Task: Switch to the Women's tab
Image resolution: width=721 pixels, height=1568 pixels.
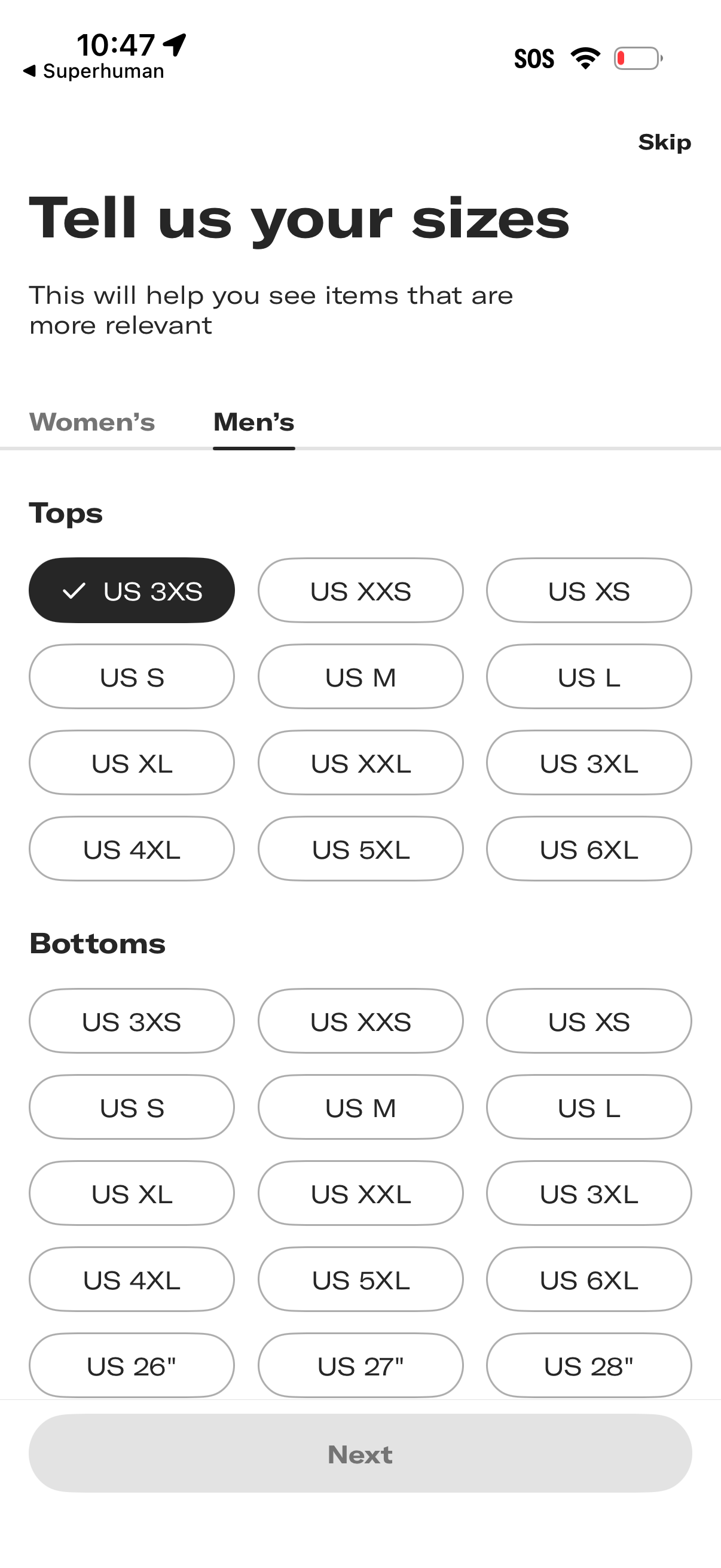Action: tap(94, 422)
